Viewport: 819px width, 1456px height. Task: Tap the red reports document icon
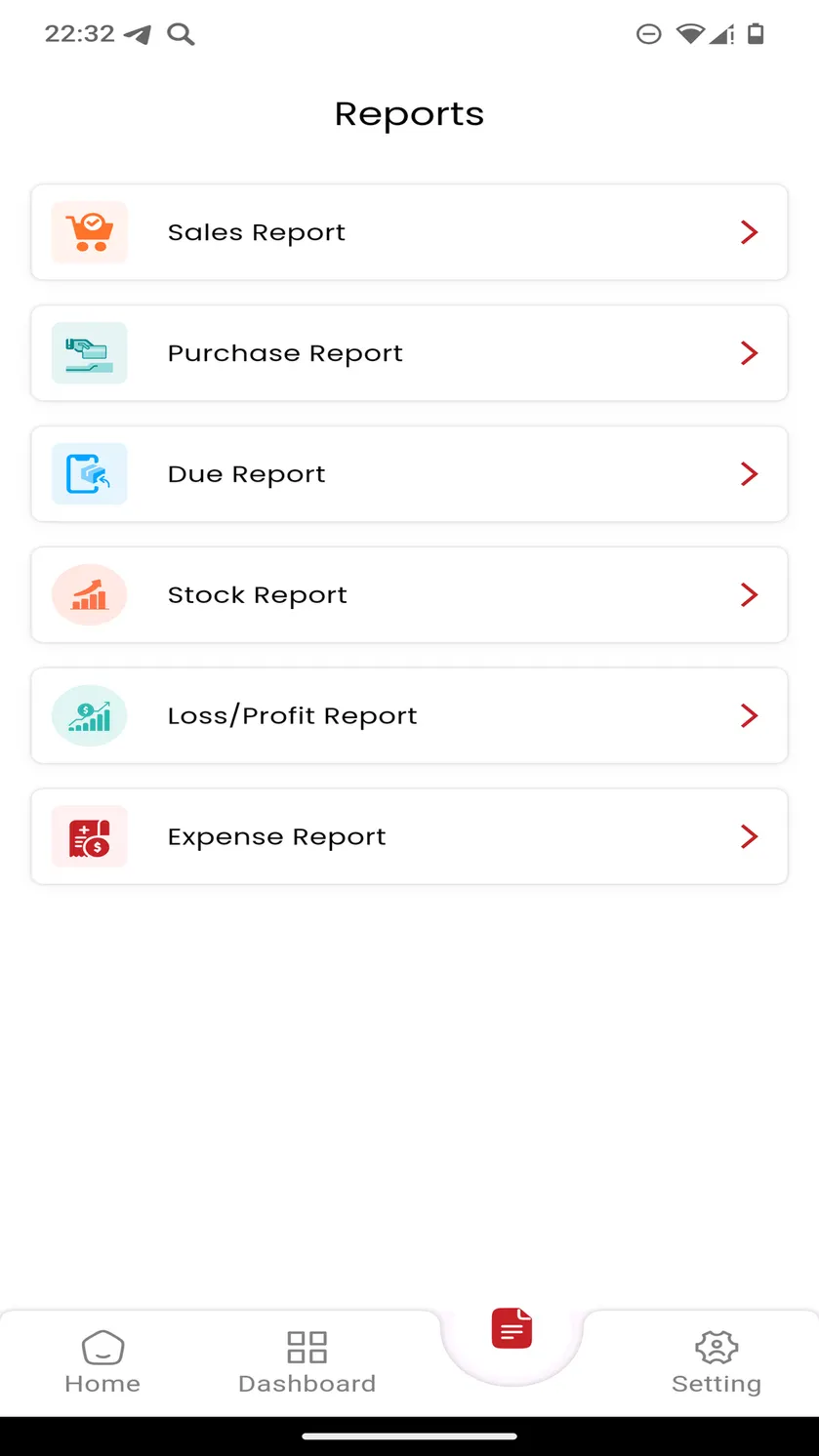(x=512, y=1328)
